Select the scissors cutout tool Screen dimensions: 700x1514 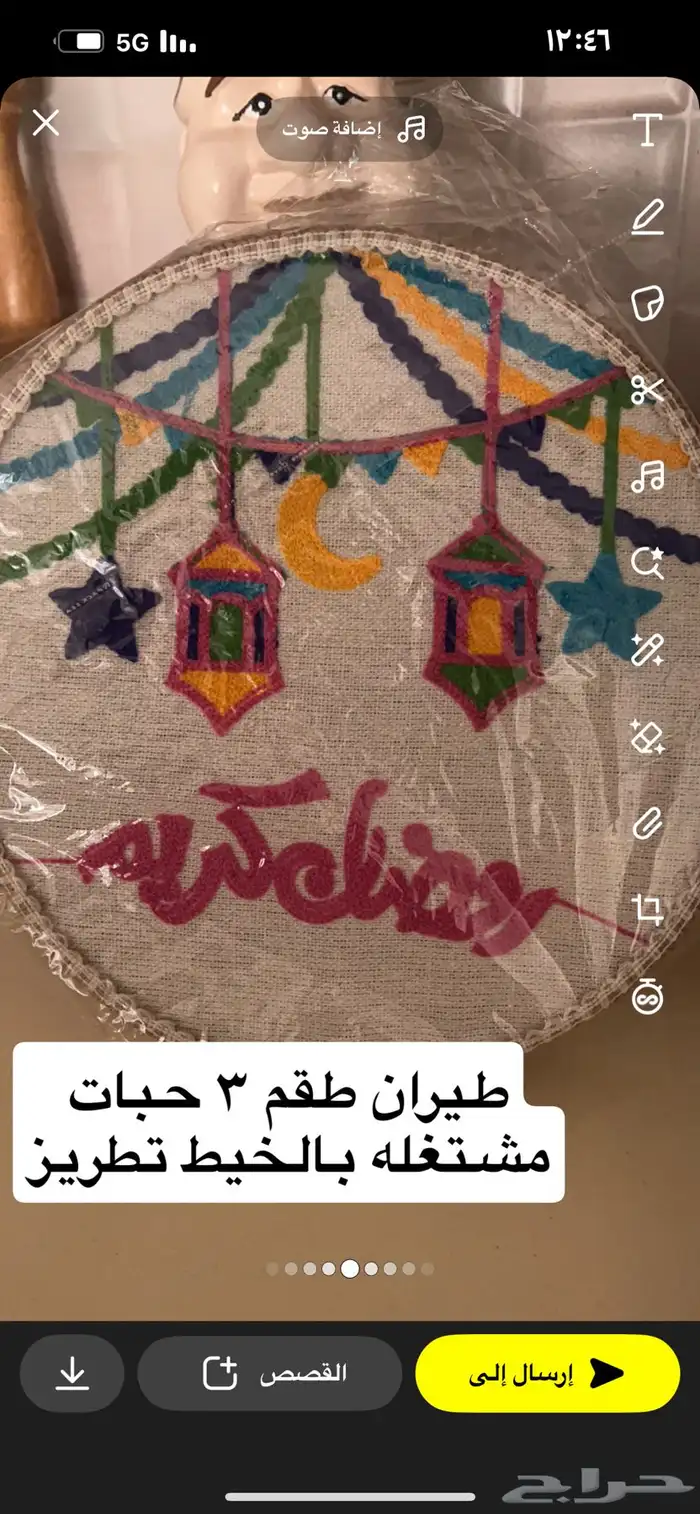(x=648, y=391)
